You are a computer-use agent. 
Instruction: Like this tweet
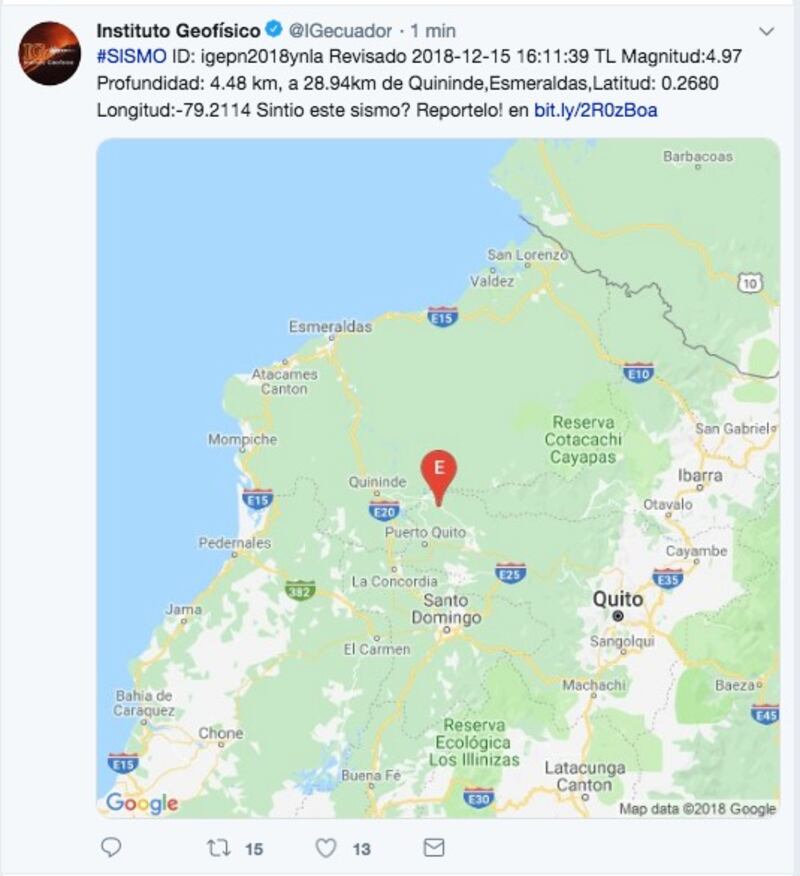point(326,848)
